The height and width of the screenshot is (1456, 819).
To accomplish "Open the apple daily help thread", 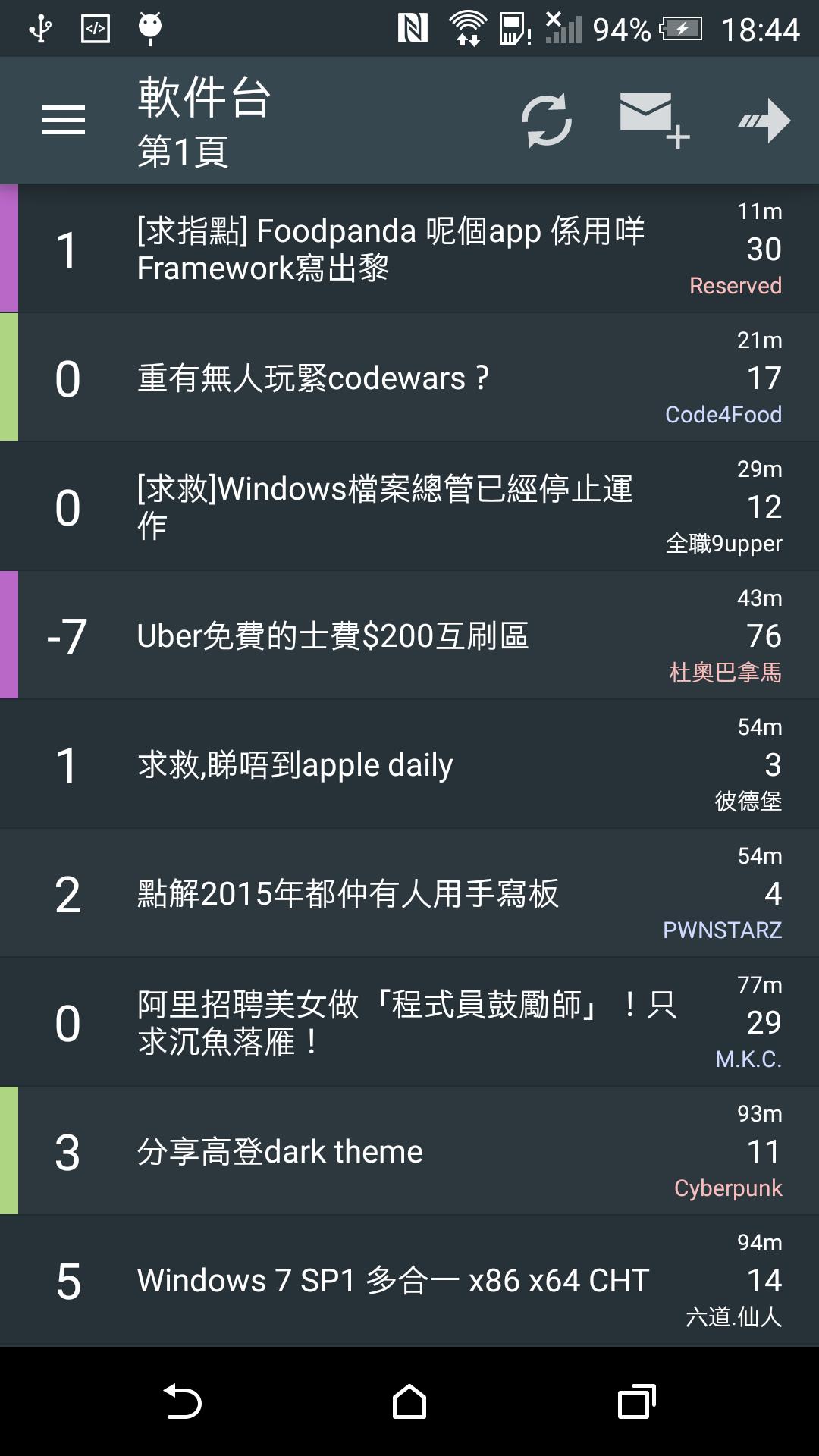I will coord(295,764).
